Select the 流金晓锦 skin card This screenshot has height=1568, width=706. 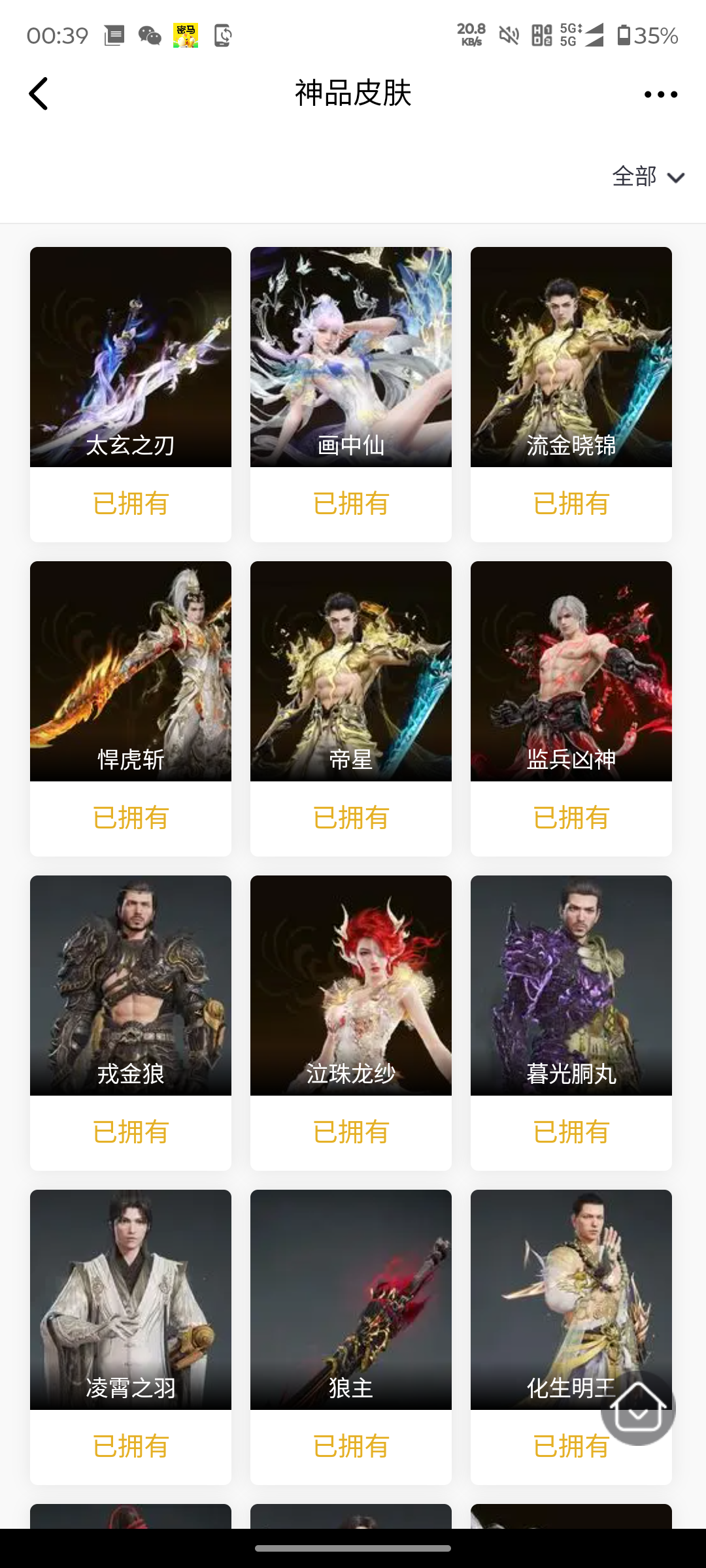[x=571, y=357]
